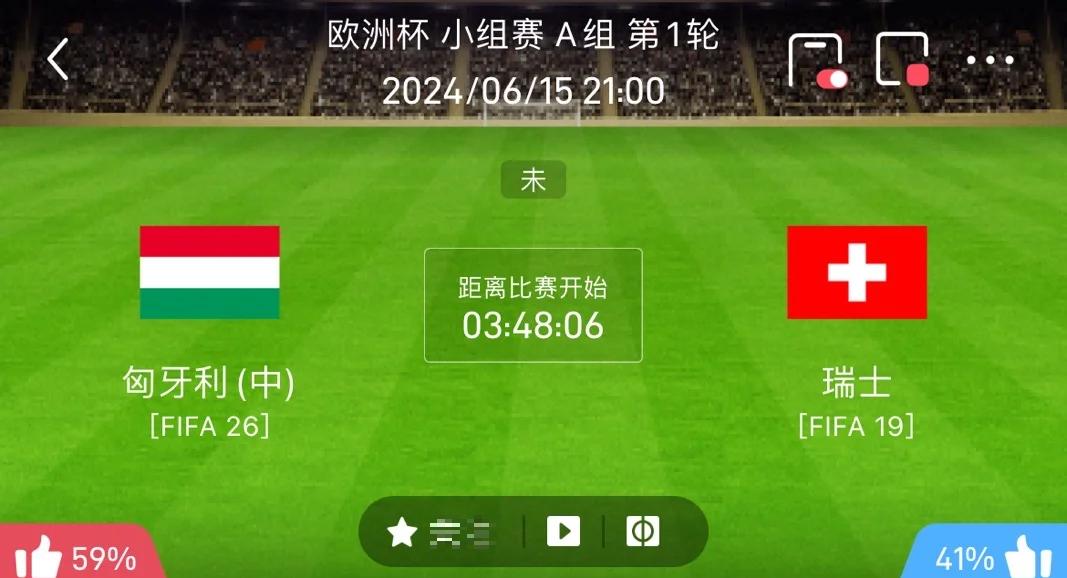Open the Switzerland (瑞士) team flag
The image size is (1067, 578).
857,272
